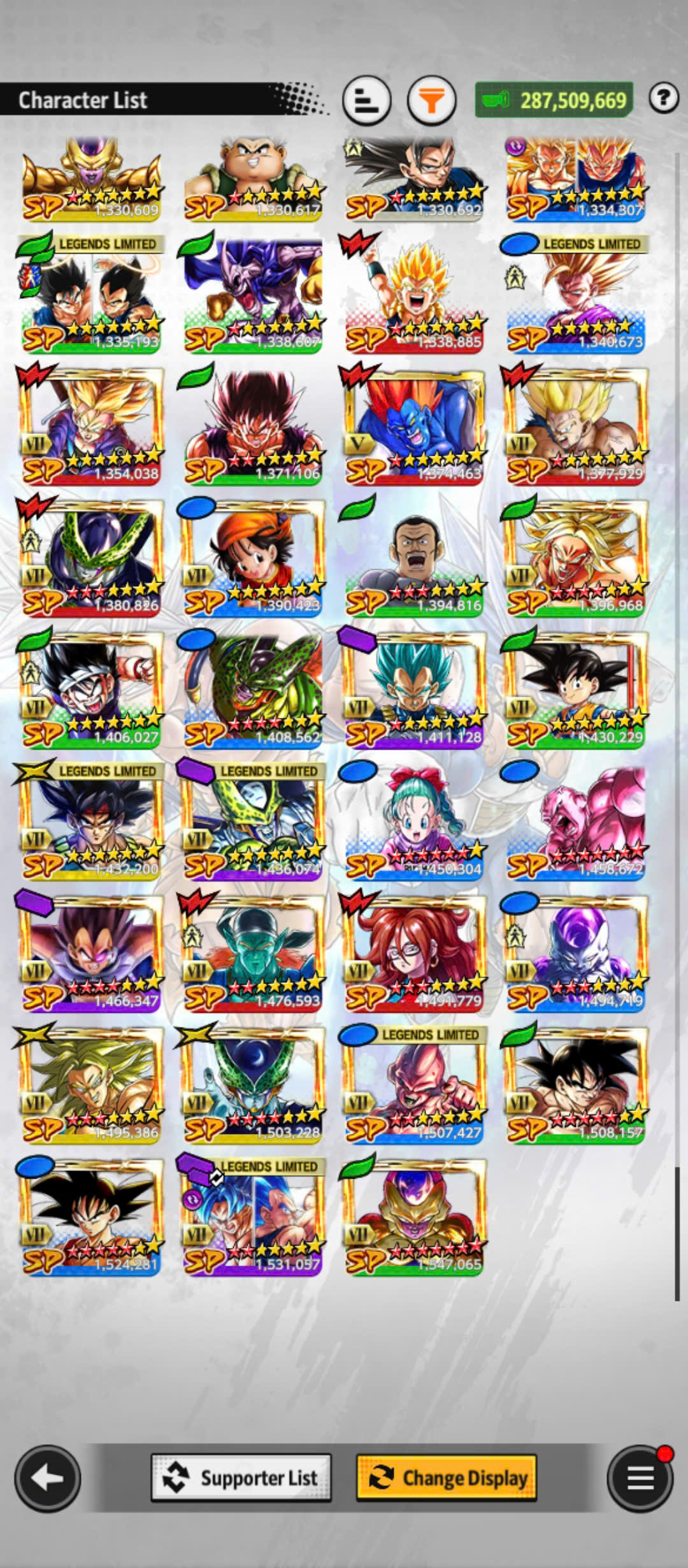The height and width of the screenshot is (1568, 688).
Task: View the character with power 1,450,304
Action: click(415, 822)
